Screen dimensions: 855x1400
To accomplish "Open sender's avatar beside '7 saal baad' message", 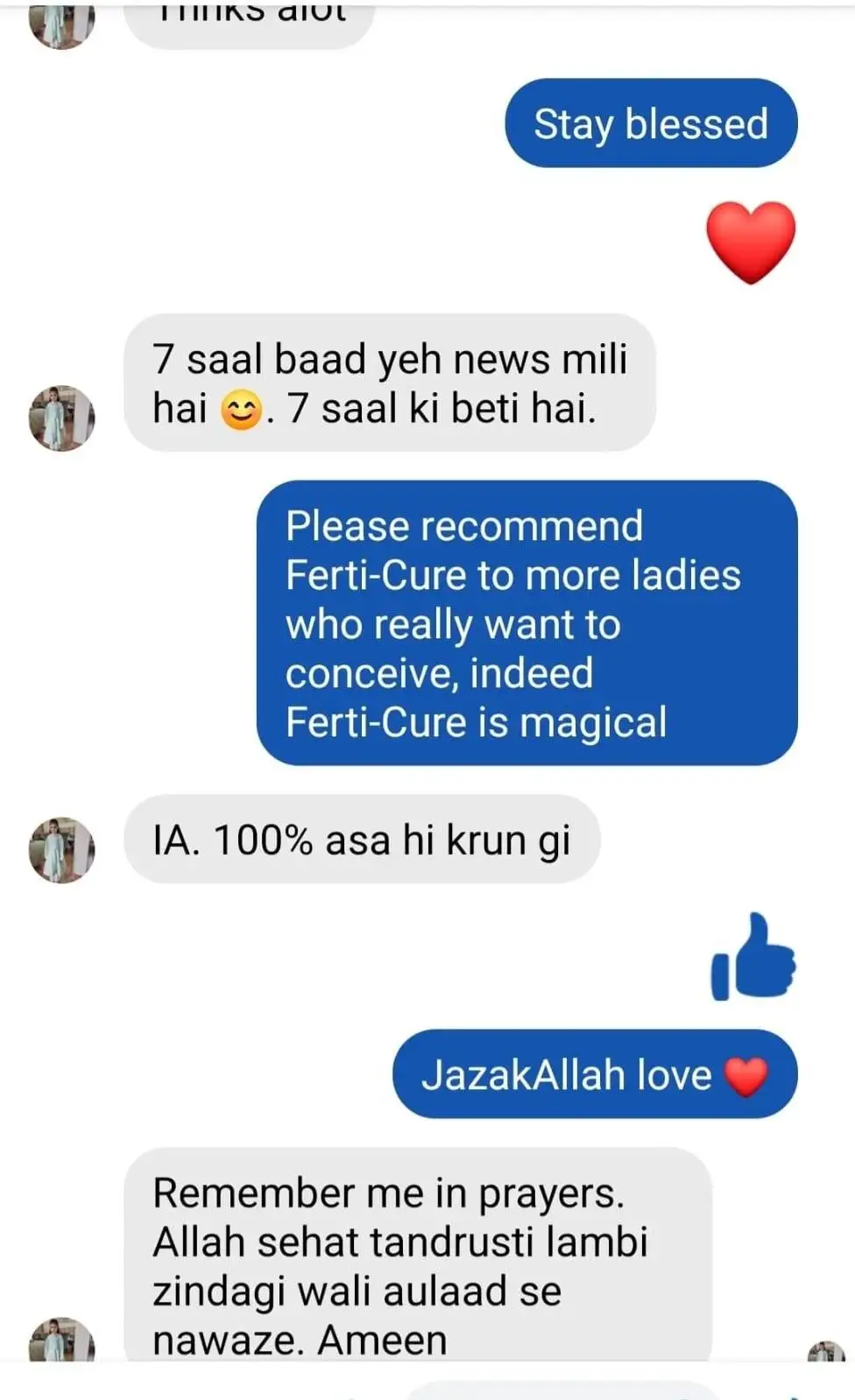I will pos(61,418).
